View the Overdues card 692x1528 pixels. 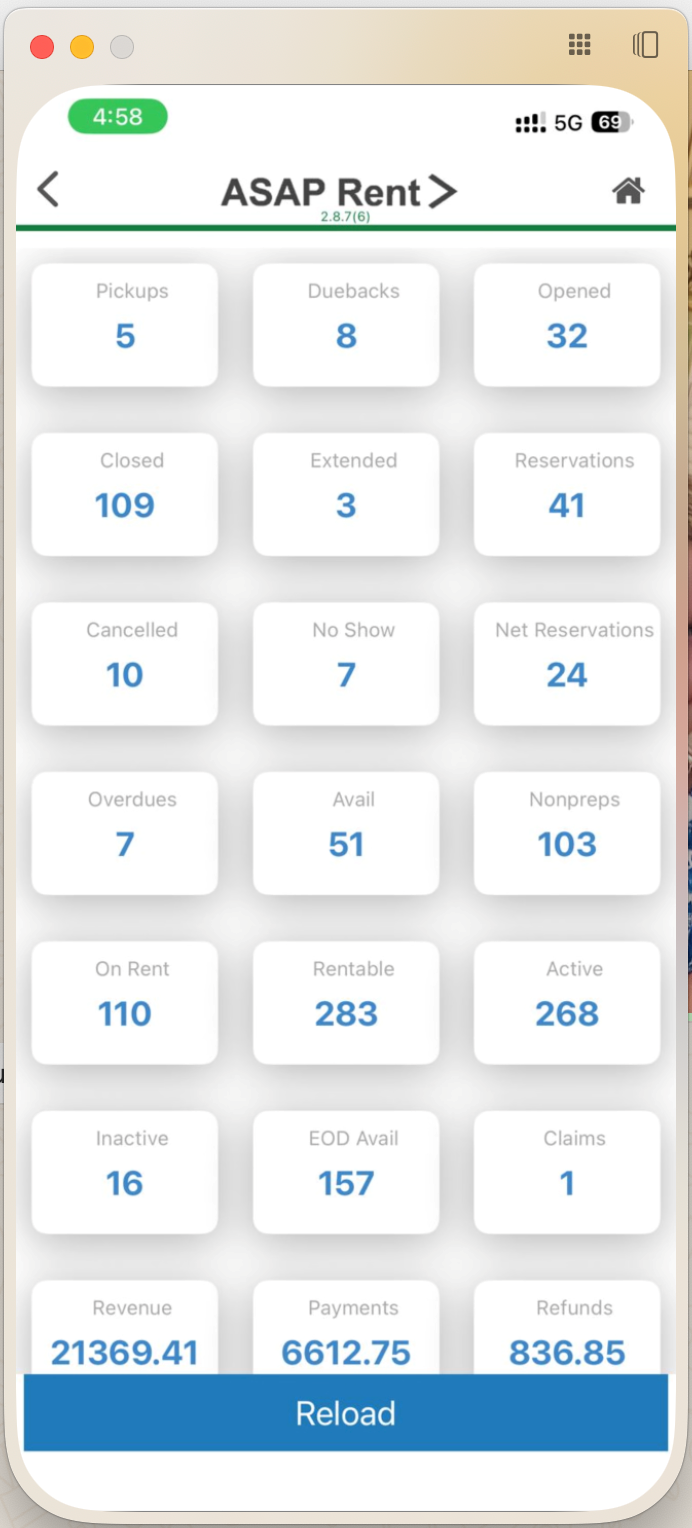125,833
